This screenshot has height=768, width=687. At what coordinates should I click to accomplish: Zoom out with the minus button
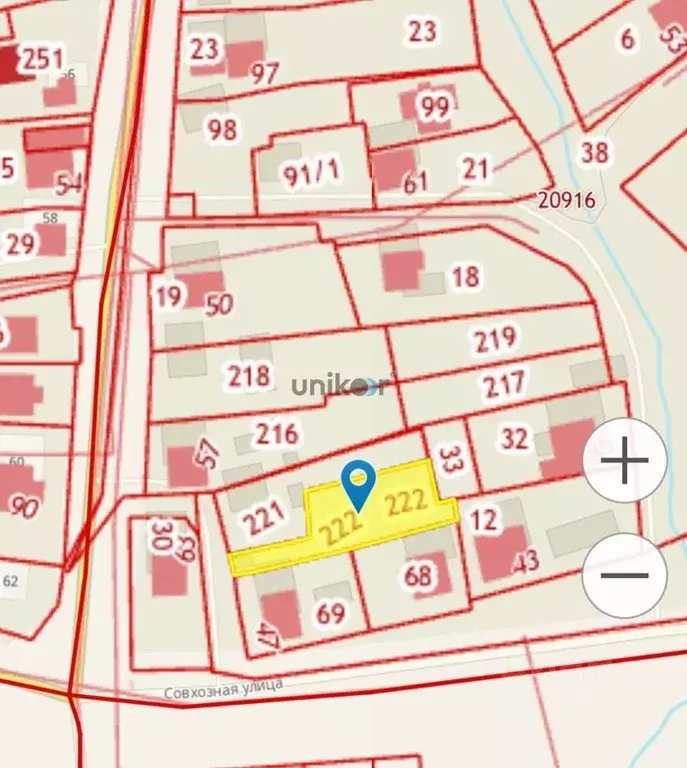pos(625,575)
